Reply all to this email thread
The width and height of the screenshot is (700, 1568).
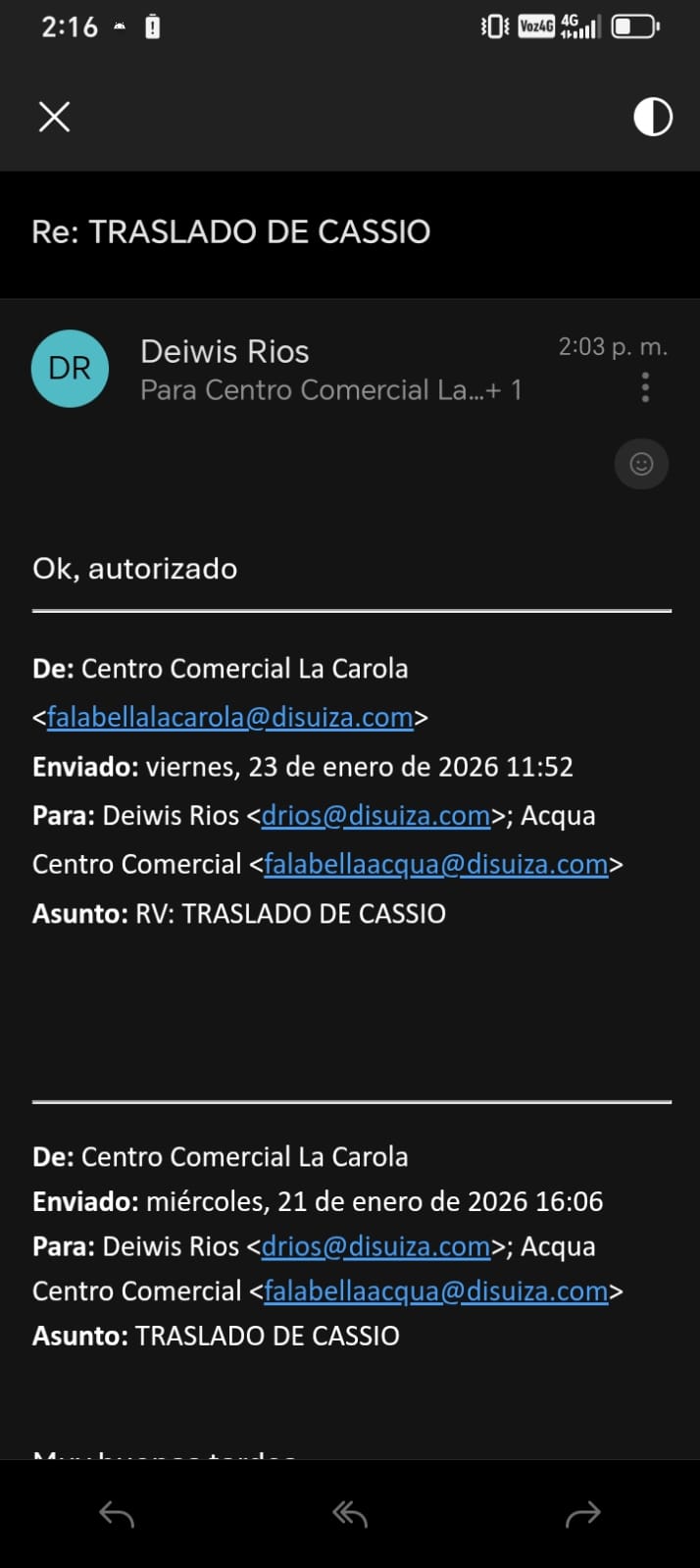coord(349,1514)
